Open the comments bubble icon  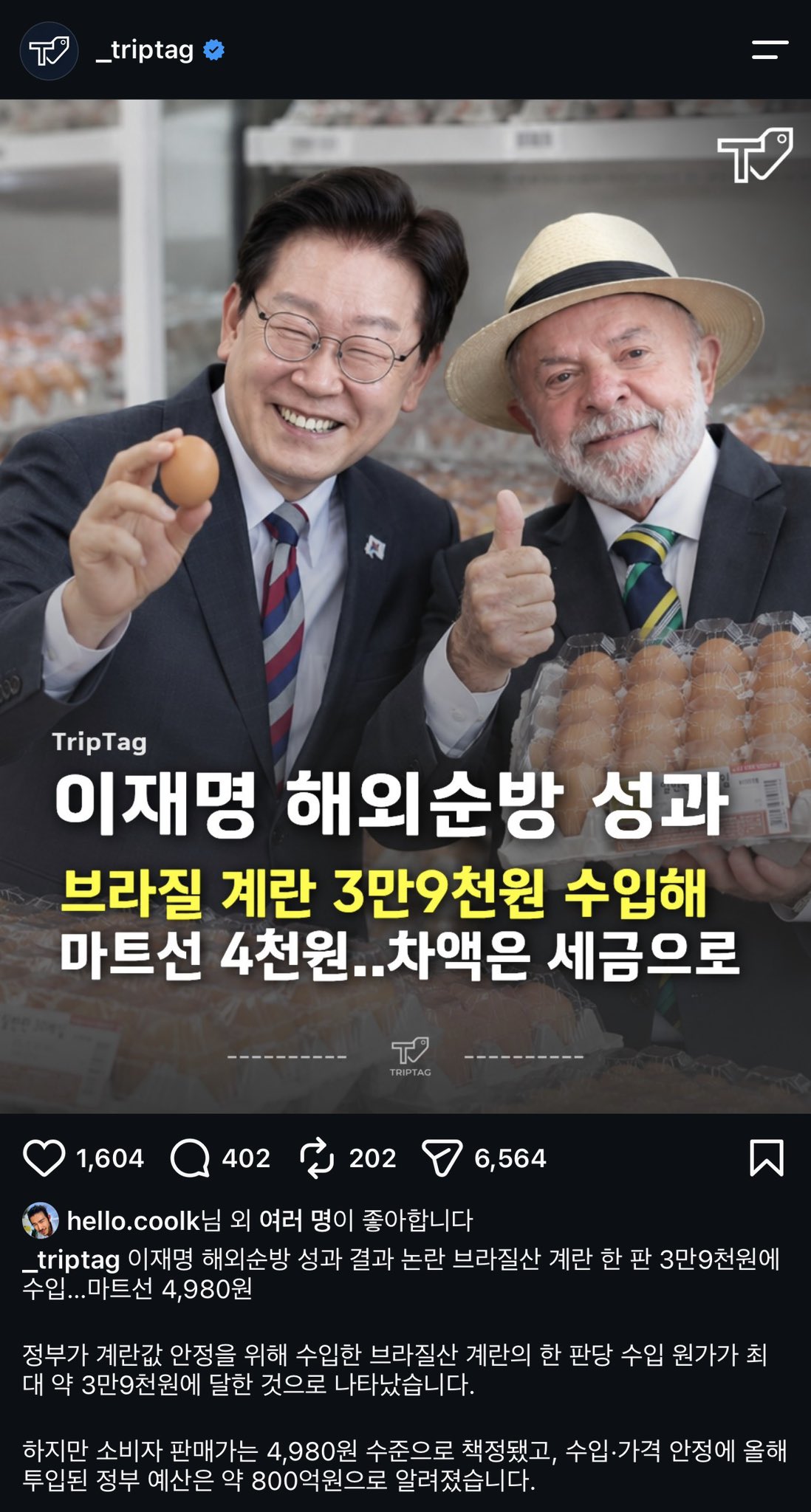tap(191, 1158)
